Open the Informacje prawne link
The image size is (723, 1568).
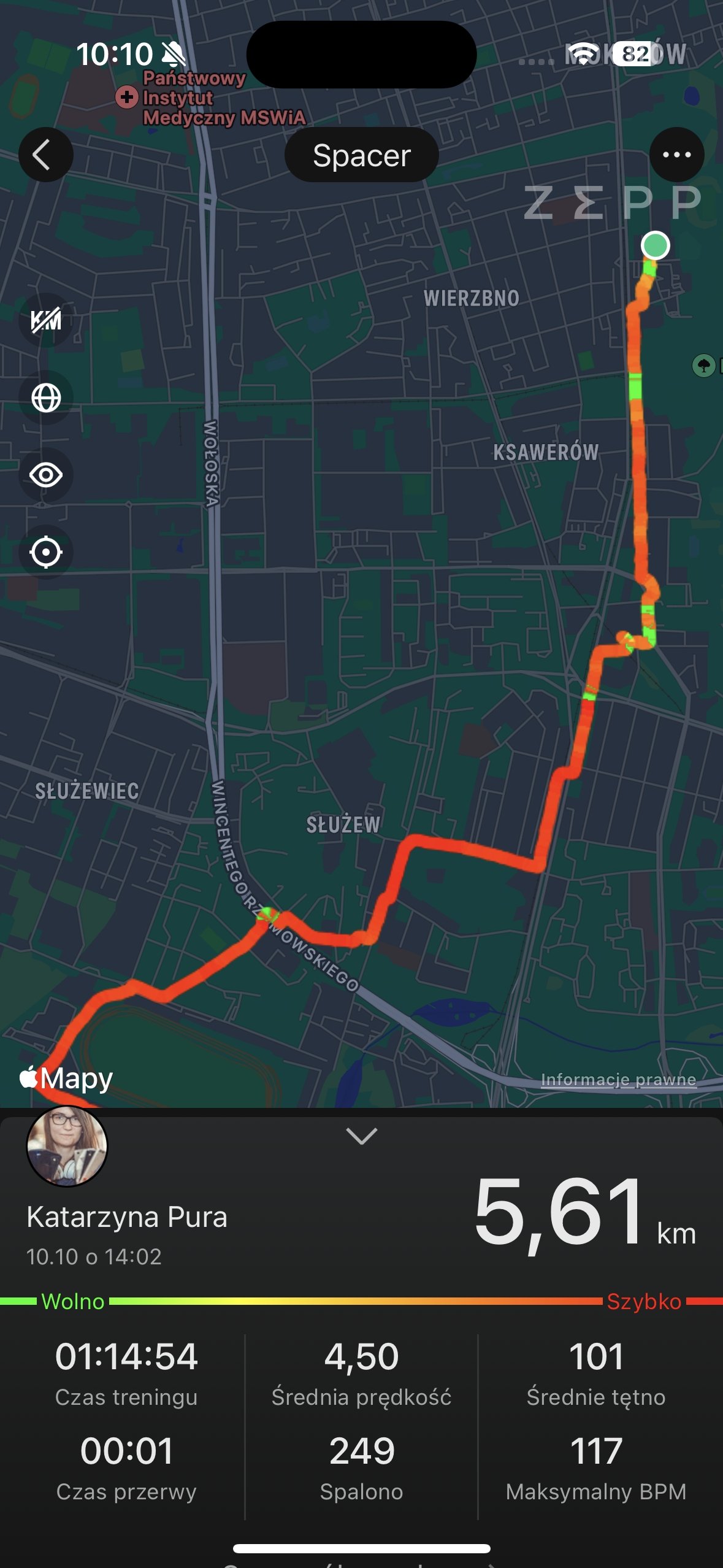[x=618, y=1079]
